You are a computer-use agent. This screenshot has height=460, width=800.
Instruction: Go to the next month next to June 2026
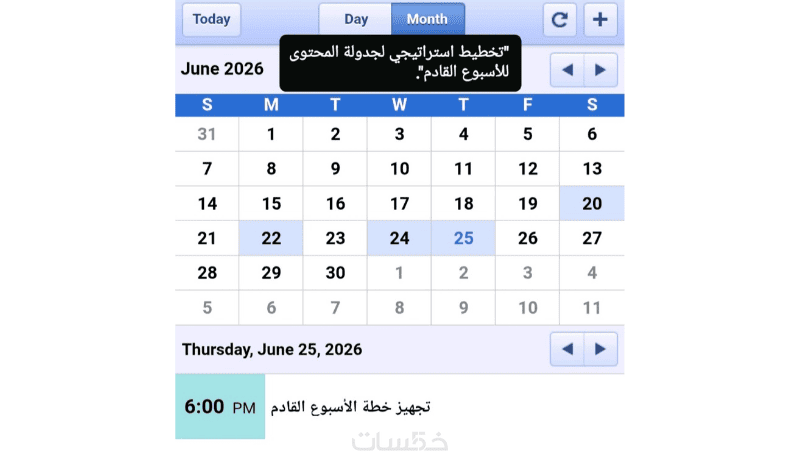(x=601, y=70)
